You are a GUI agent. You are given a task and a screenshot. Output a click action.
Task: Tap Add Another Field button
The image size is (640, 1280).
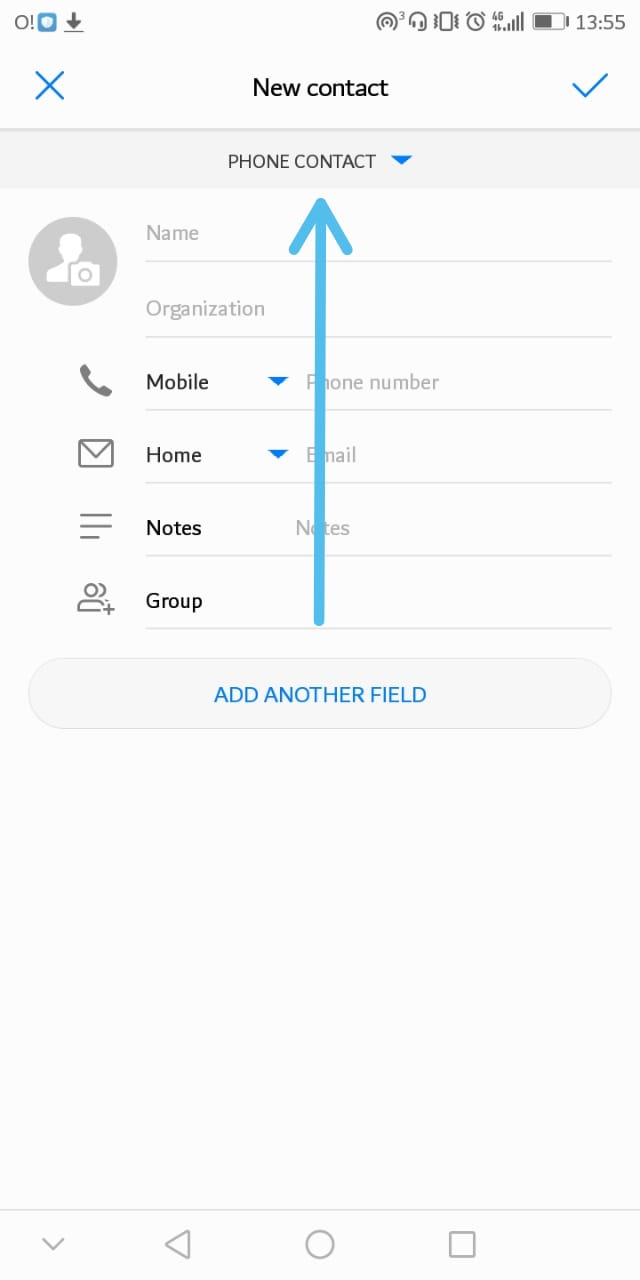pyautogui.click(x=320, y=694)
